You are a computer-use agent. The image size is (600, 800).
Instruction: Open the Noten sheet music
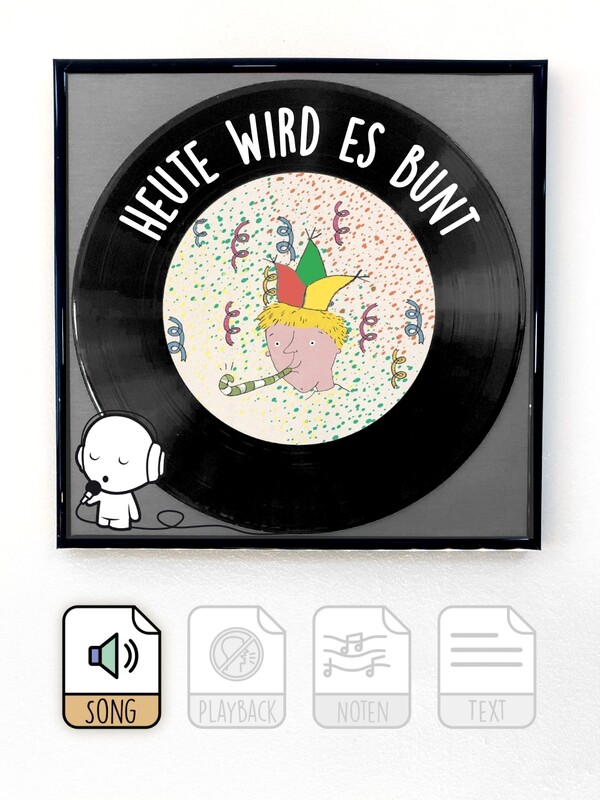362,666
